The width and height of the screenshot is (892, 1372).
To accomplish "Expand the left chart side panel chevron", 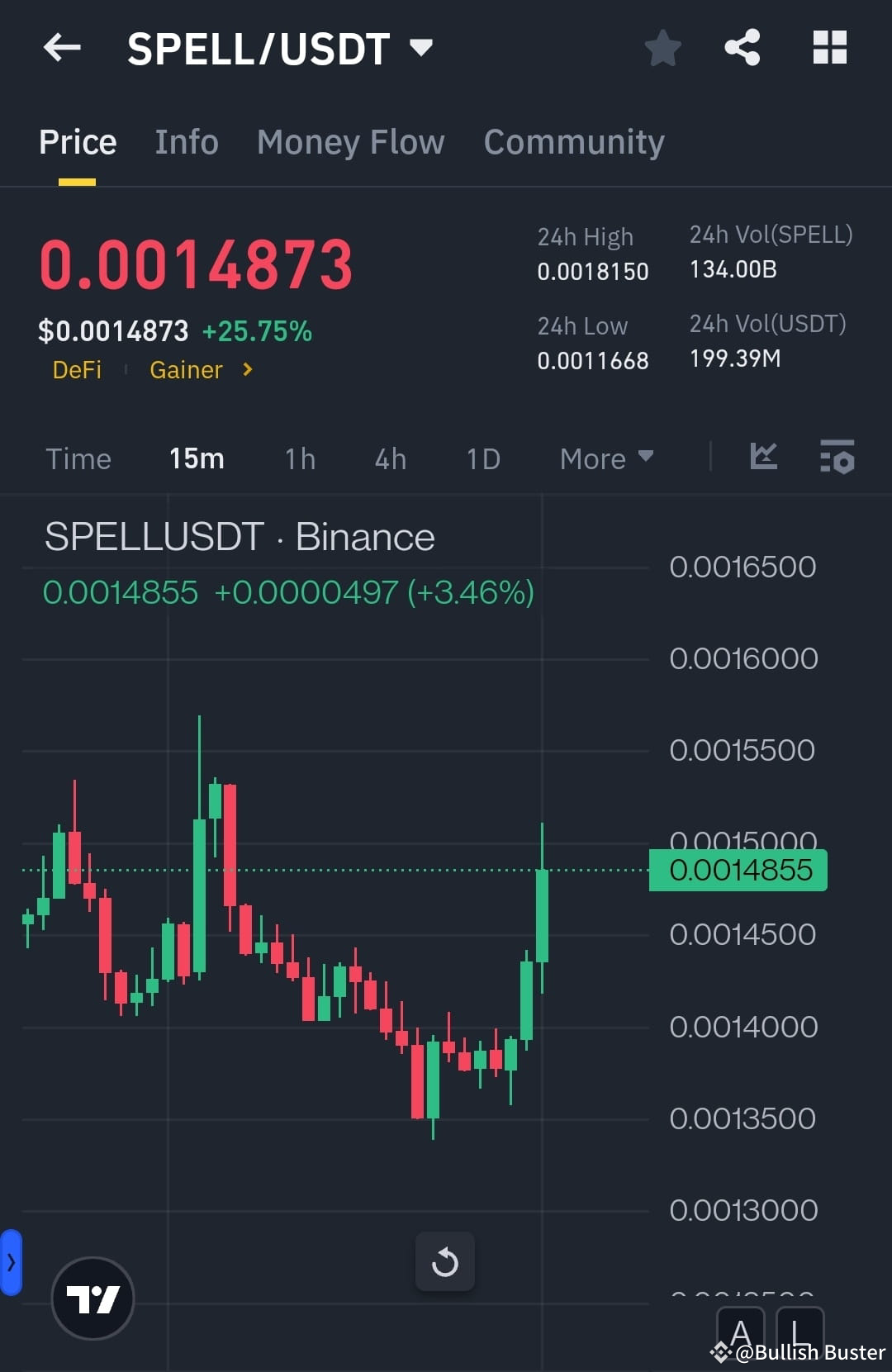I will pyautogui.click(x=11, y=1262).
